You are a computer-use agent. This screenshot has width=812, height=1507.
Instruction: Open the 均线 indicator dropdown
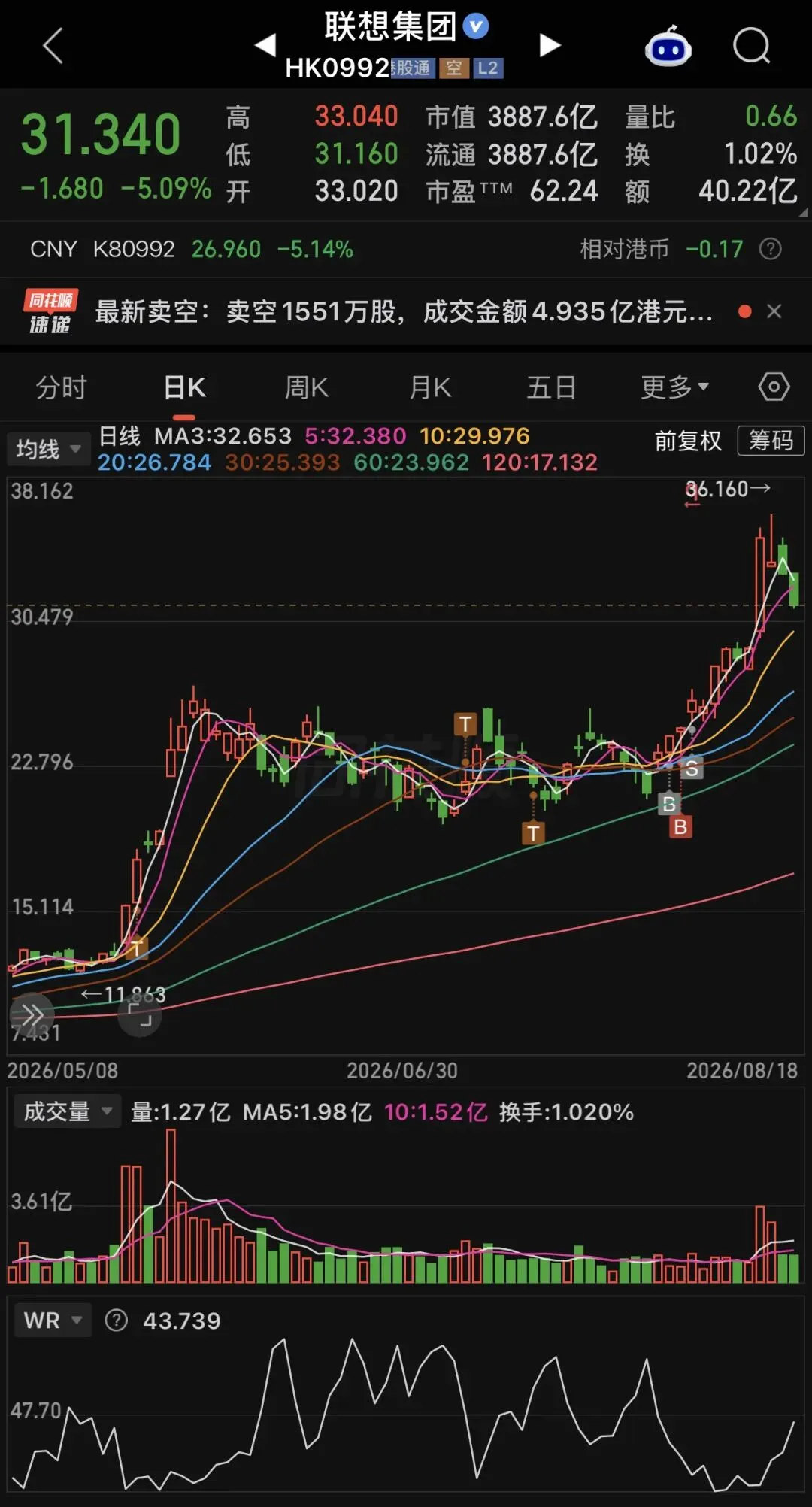(x=48, y=449)
